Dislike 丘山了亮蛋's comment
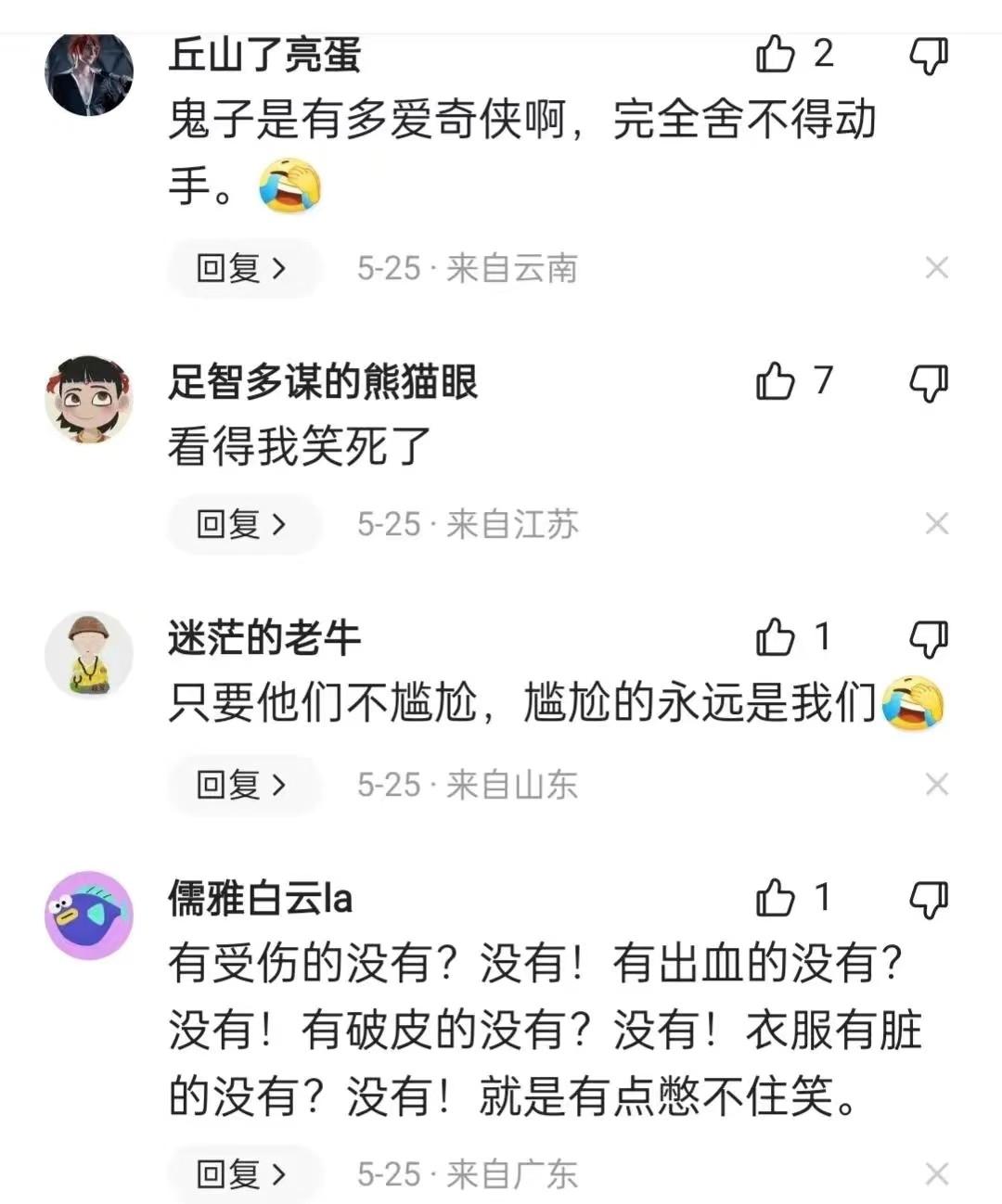 (928, 58)
